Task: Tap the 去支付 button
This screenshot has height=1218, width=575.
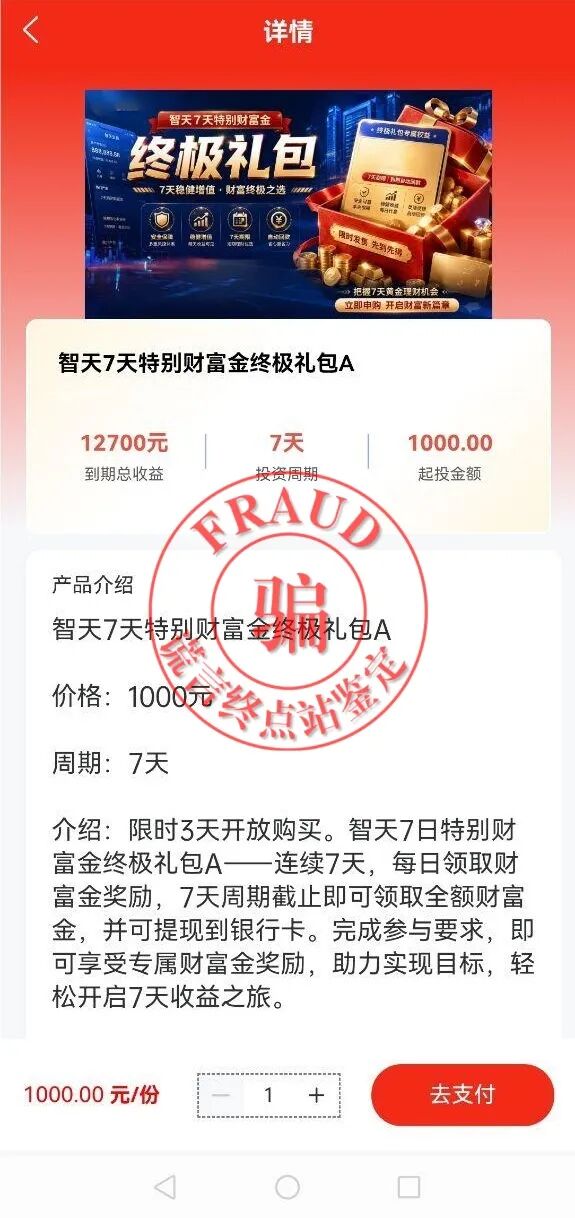Action: [462, 1094]
